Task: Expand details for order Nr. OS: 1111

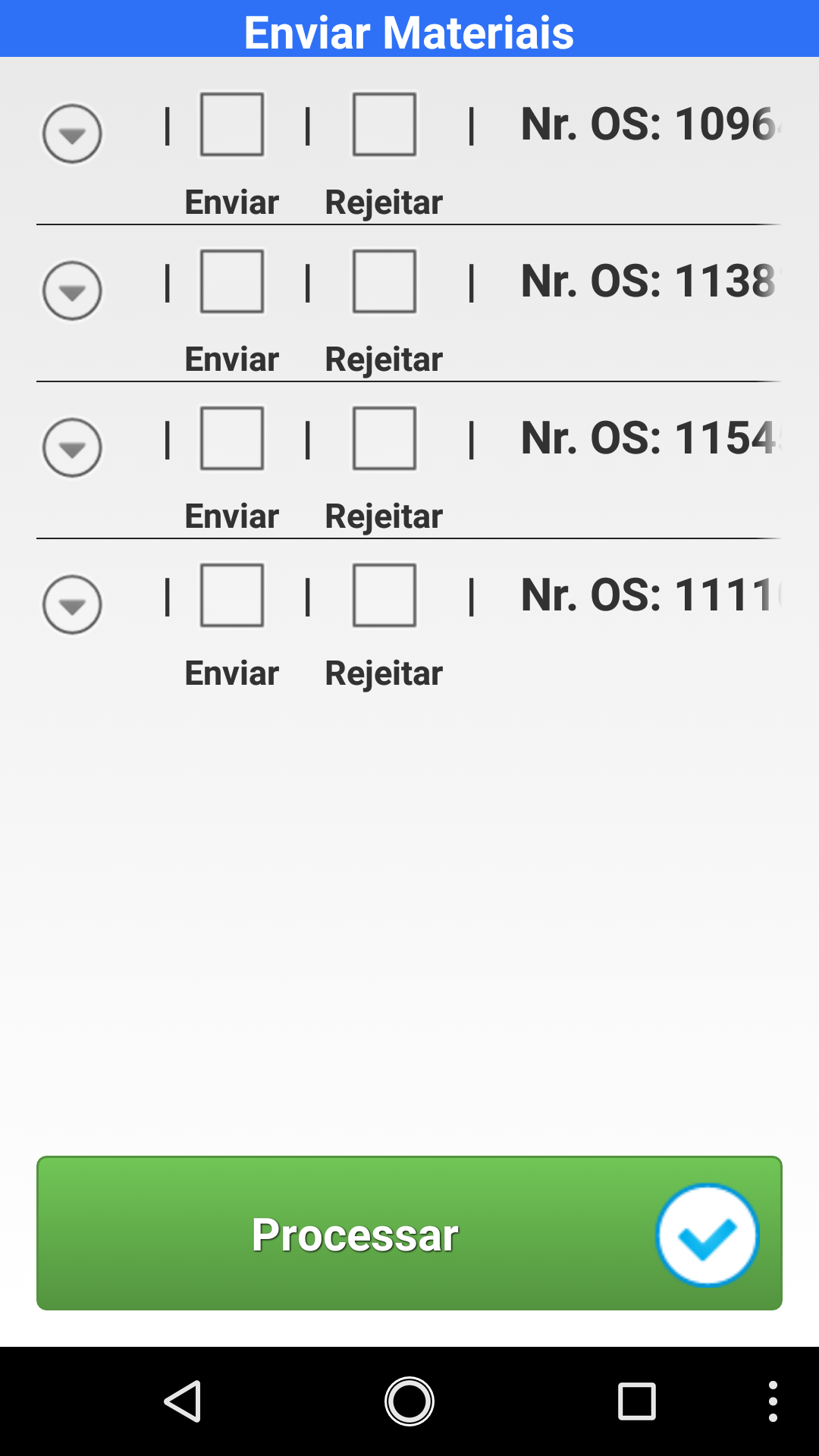Action: [x=72, y=605]
